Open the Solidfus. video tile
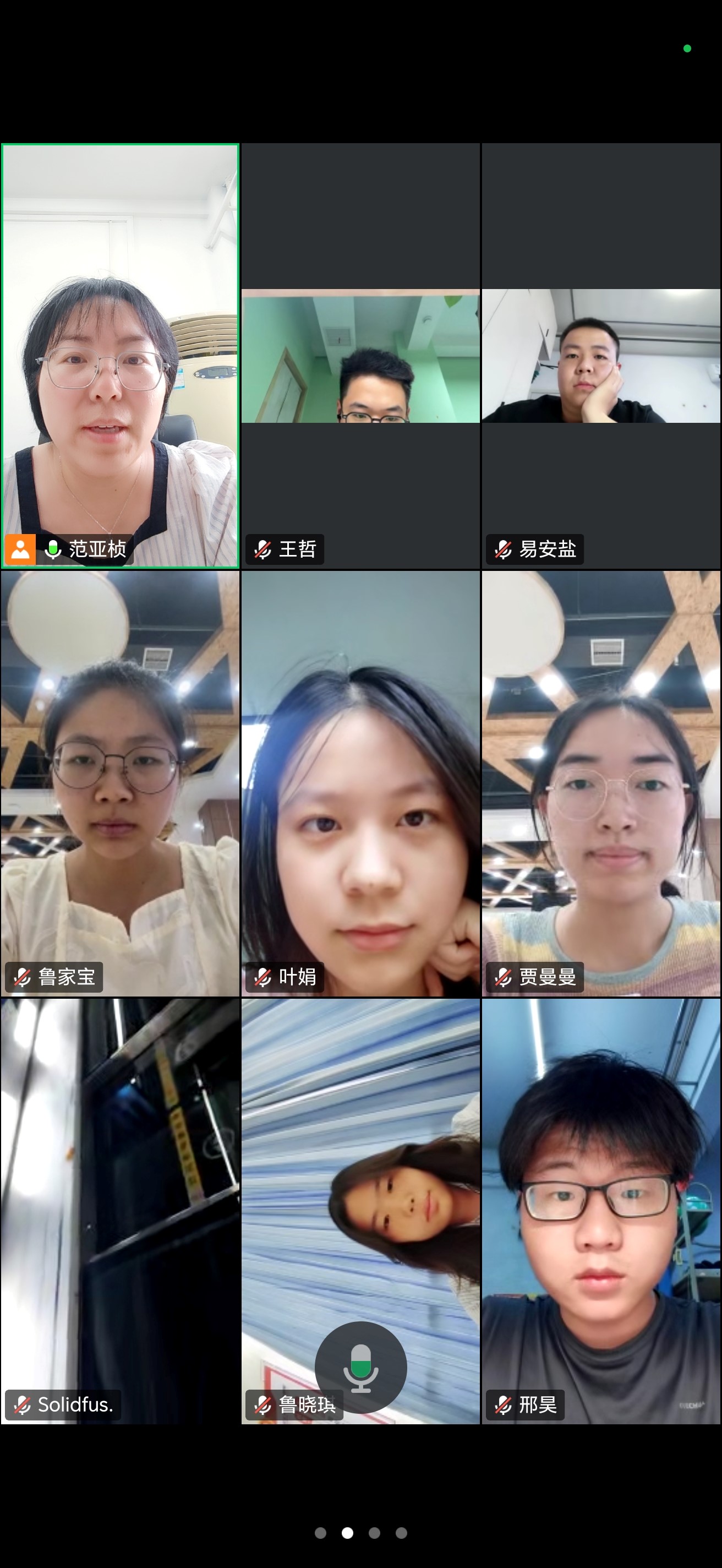The width and height of the screenshot is (722, 1568). (120, 1210)
